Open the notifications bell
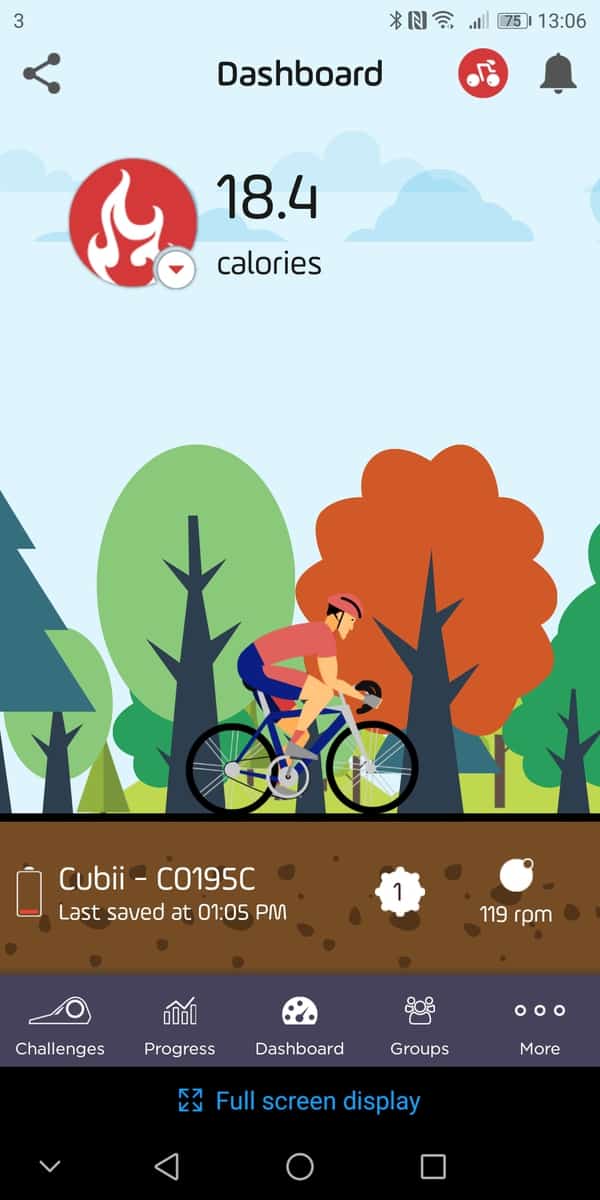 point(558,74)
